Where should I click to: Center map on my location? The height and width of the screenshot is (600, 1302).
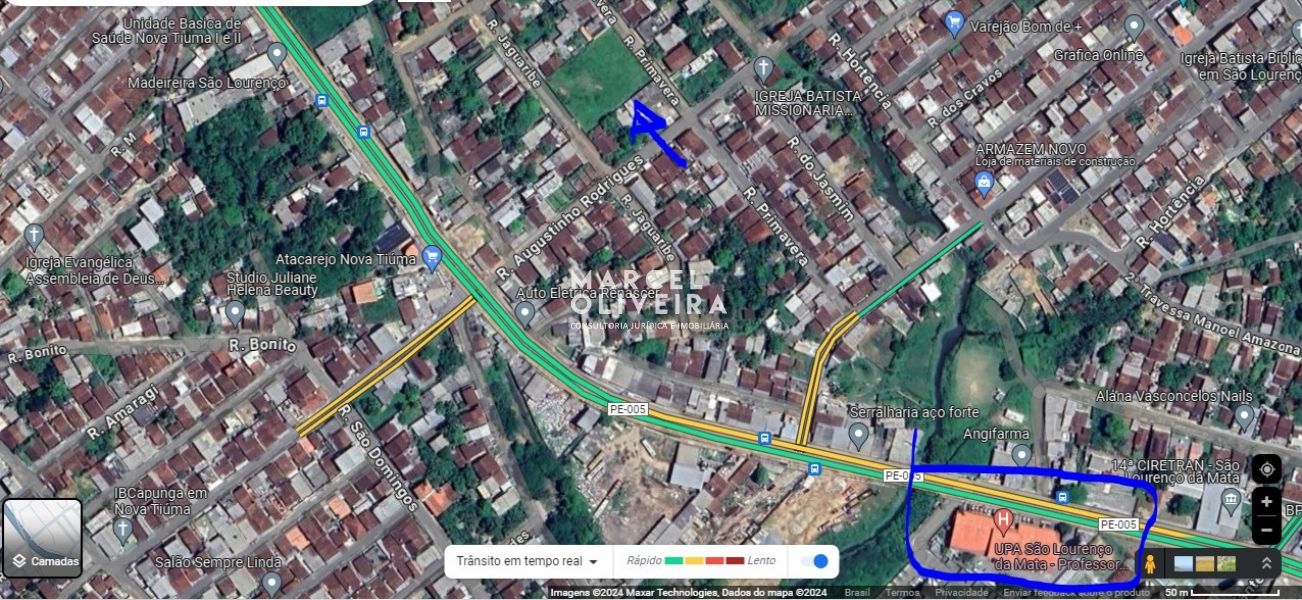point(1266,469)
